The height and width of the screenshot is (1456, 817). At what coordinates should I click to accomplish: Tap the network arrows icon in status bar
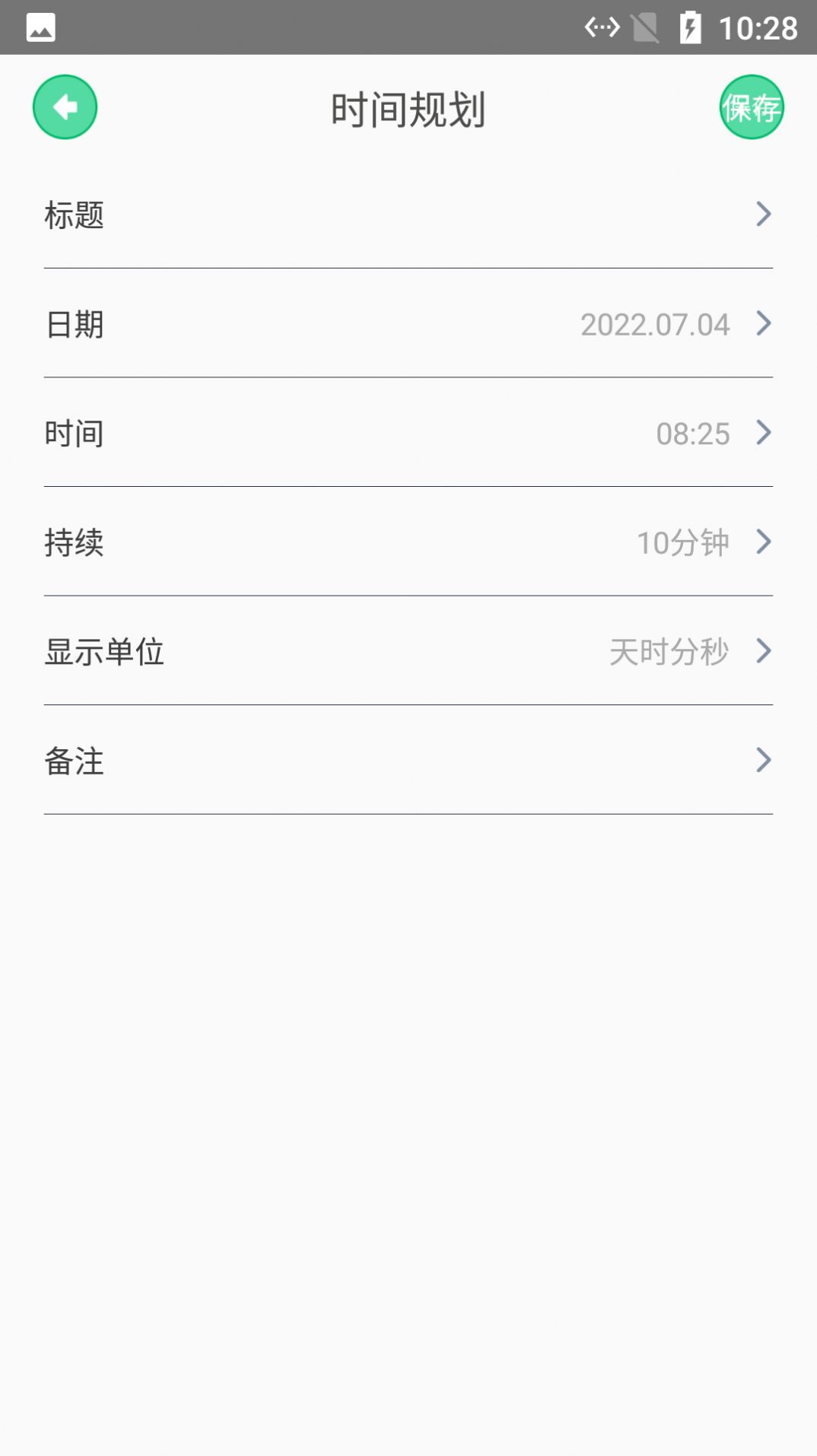pyautogui.click(x=602, y=27)
